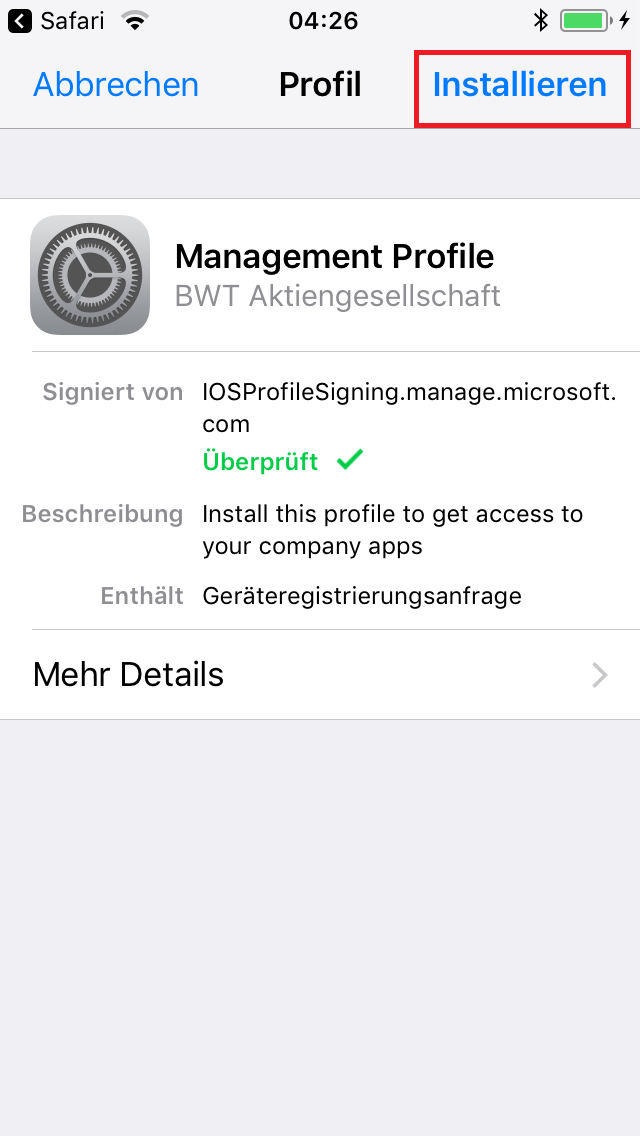The image size is (640, 1136).
Task: Tap Installieren to install the profile
Action: (x=520, y=85)
